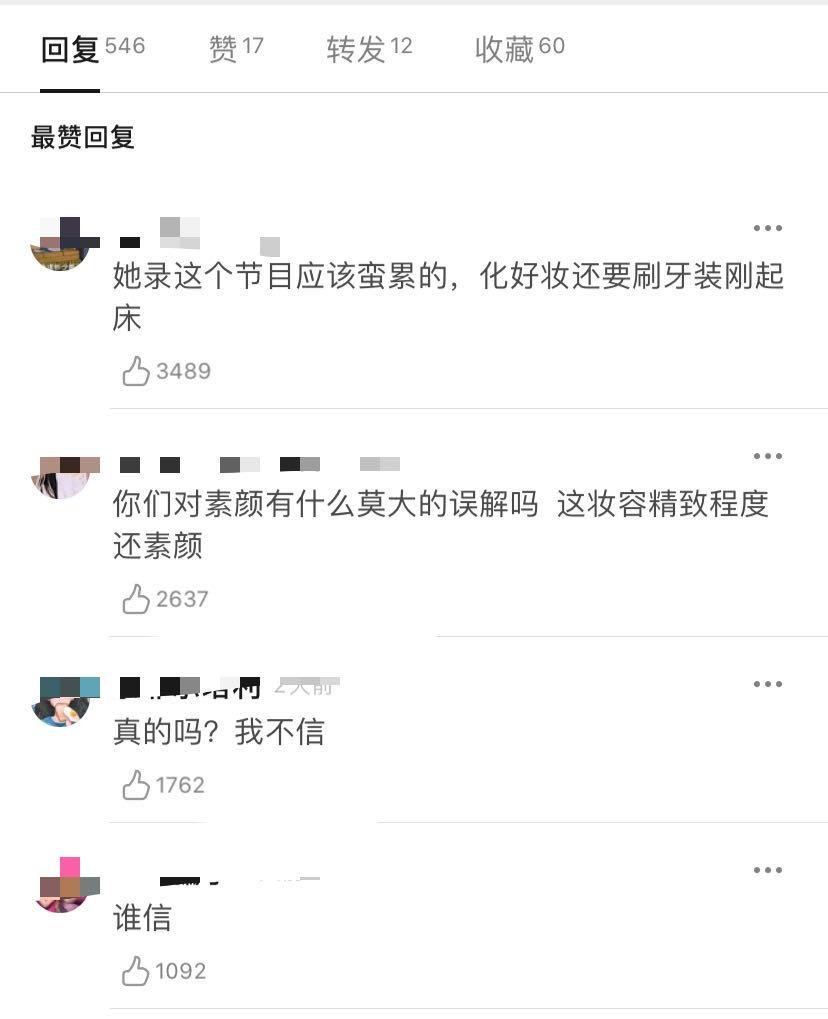Open more options for the second comment
The width and height of the screenshot is (828, 1019).
point(767,455)
